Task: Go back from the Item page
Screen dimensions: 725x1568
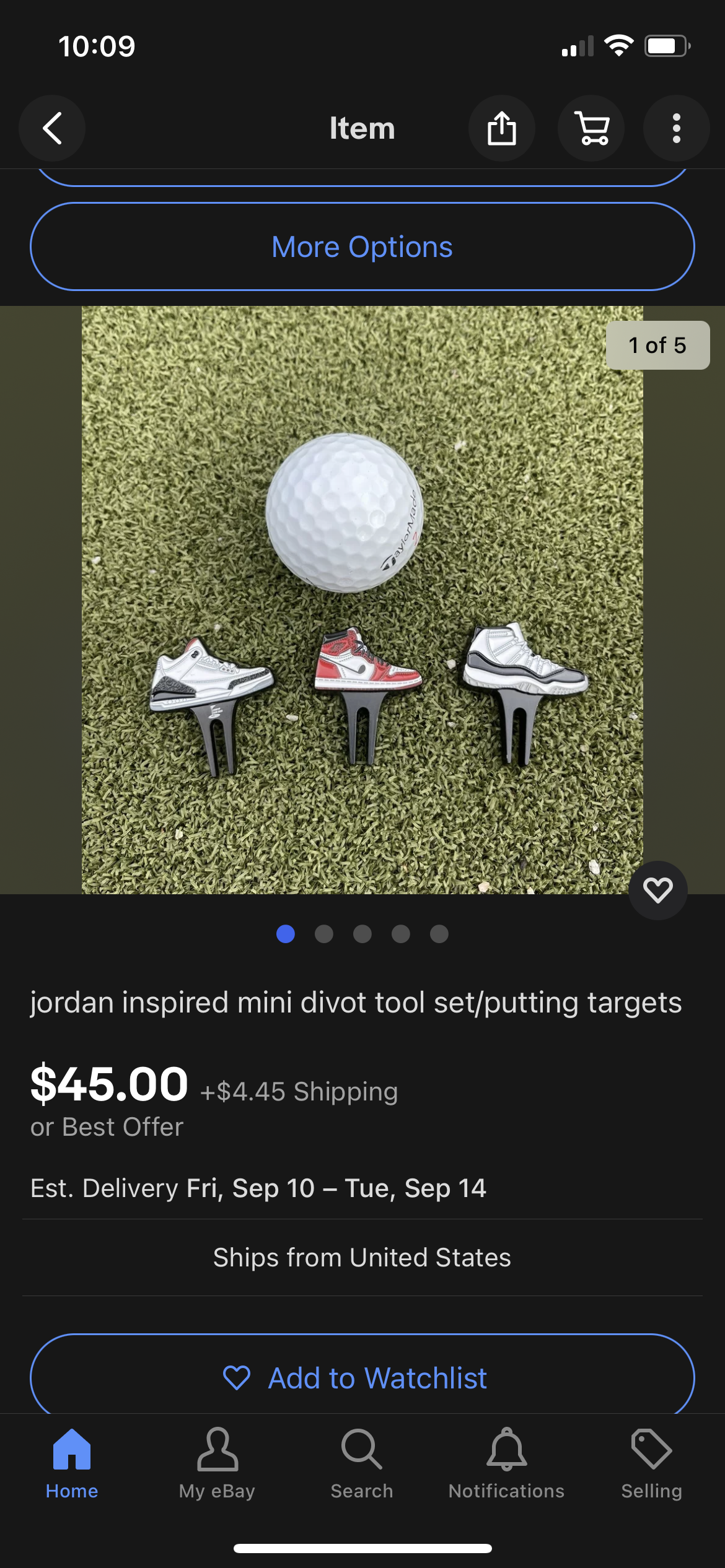Action: coord(52,128)
